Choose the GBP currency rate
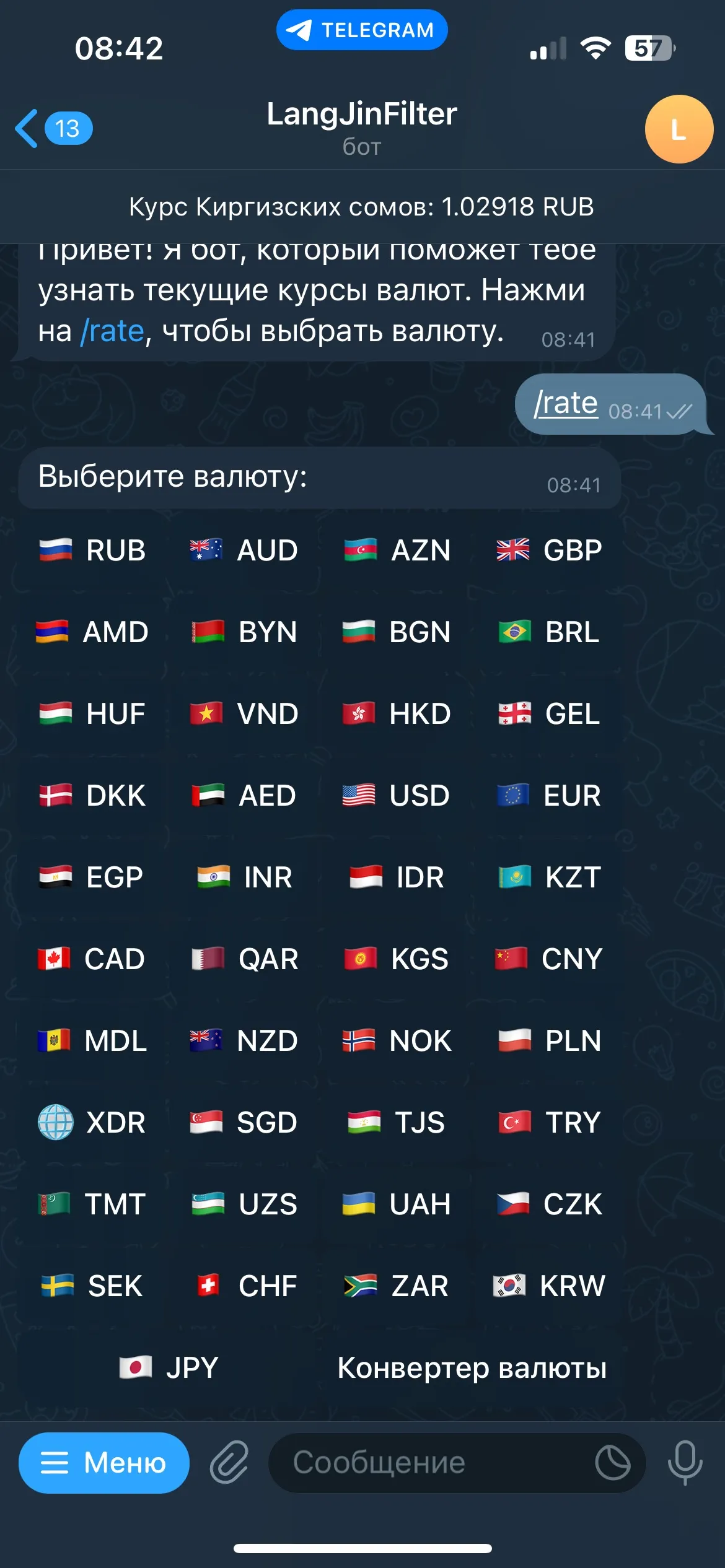The image size is (725, 1568). [x=549, y=551]
